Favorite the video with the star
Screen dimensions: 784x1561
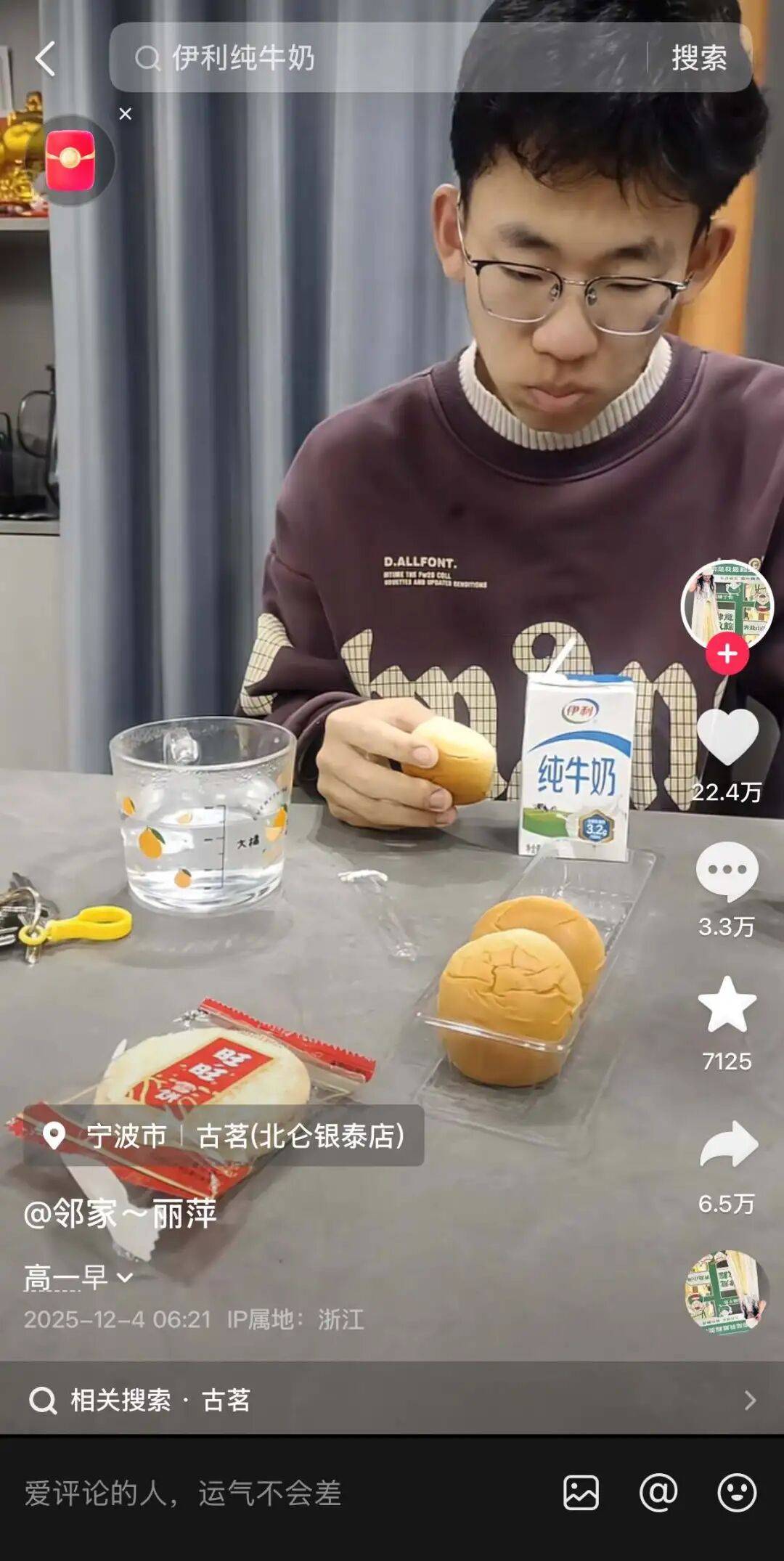click(x=727, y=1006)
